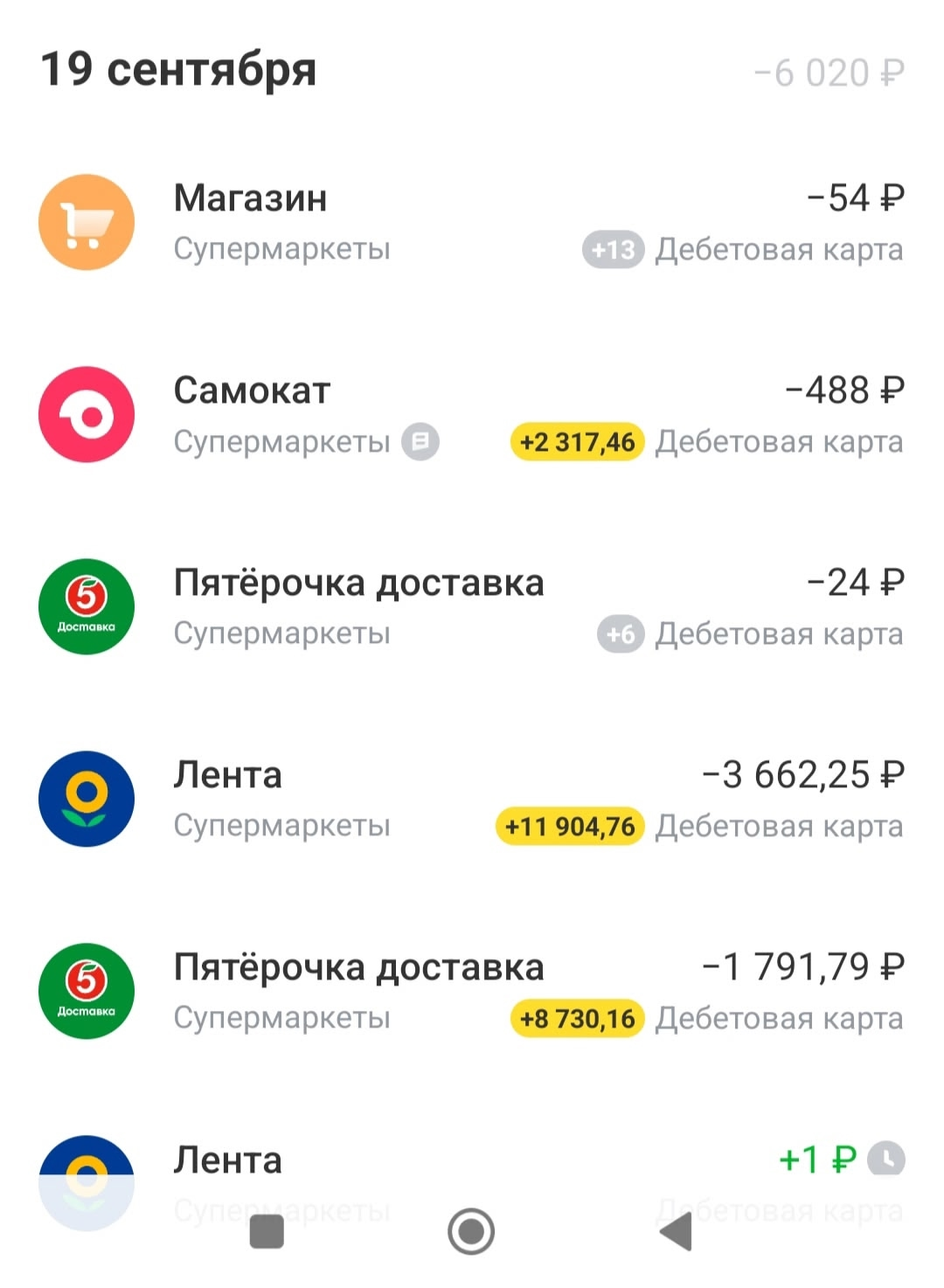Open the recent apps view
This screenshot has height=1288, width=944.
(267, 1232)
